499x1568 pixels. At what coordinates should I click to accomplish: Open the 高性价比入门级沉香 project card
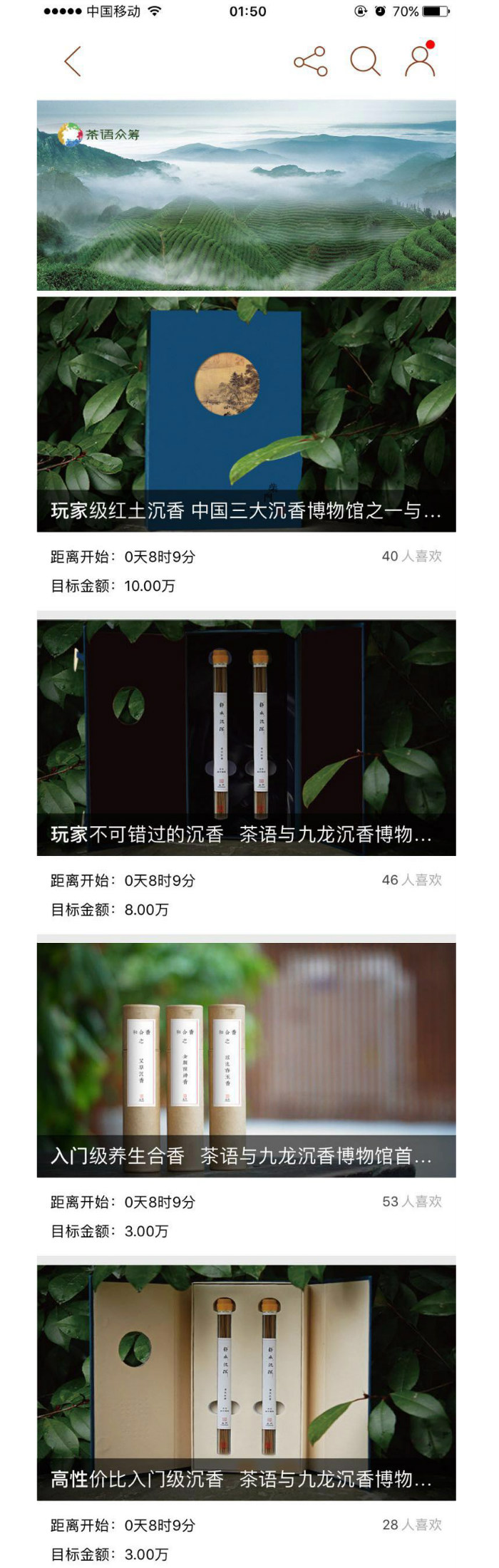246,1383
